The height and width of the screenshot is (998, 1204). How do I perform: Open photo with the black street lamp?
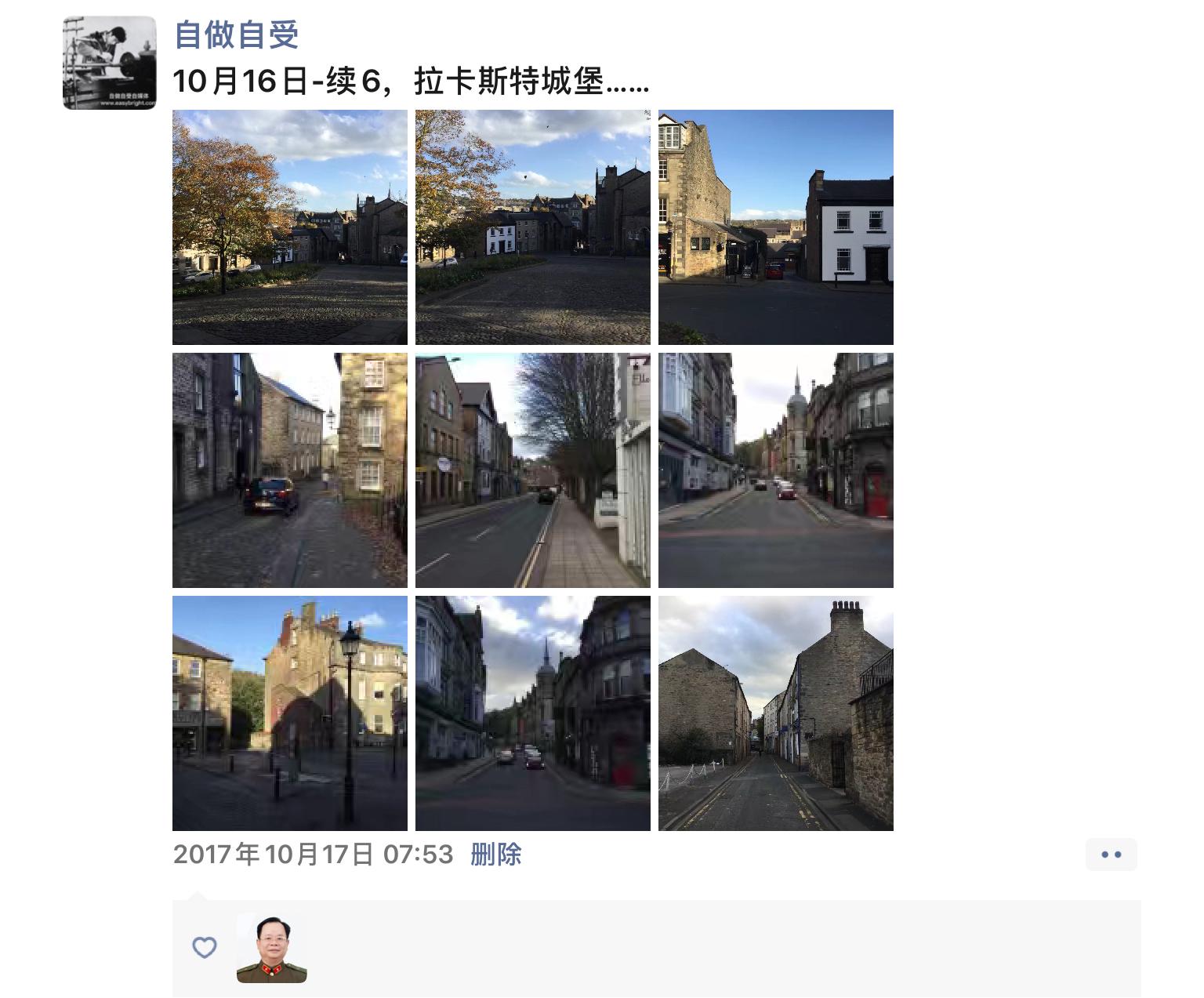click(290, 713)
